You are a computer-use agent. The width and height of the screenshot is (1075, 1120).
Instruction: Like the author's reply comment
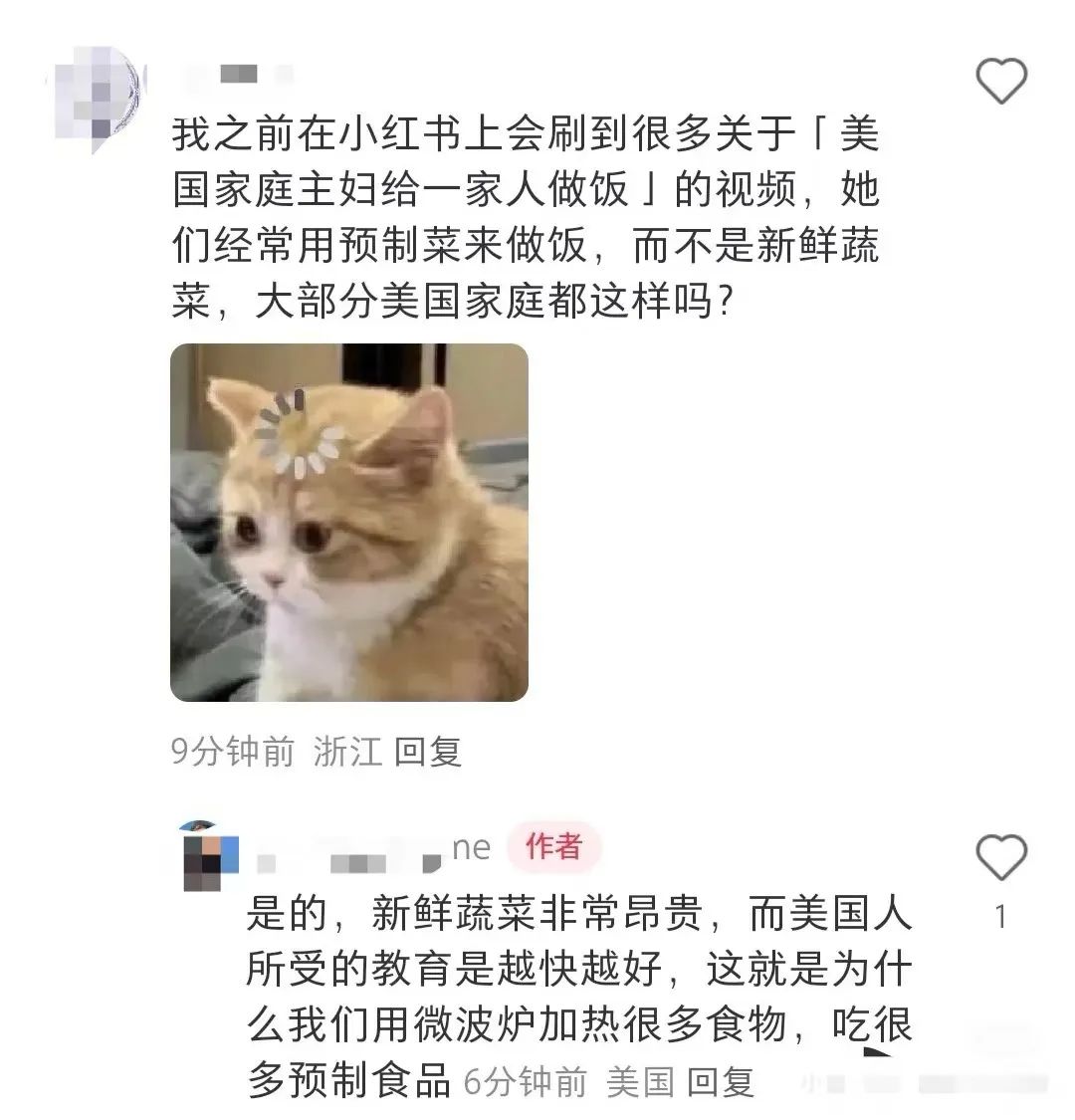click(1000, 857)
